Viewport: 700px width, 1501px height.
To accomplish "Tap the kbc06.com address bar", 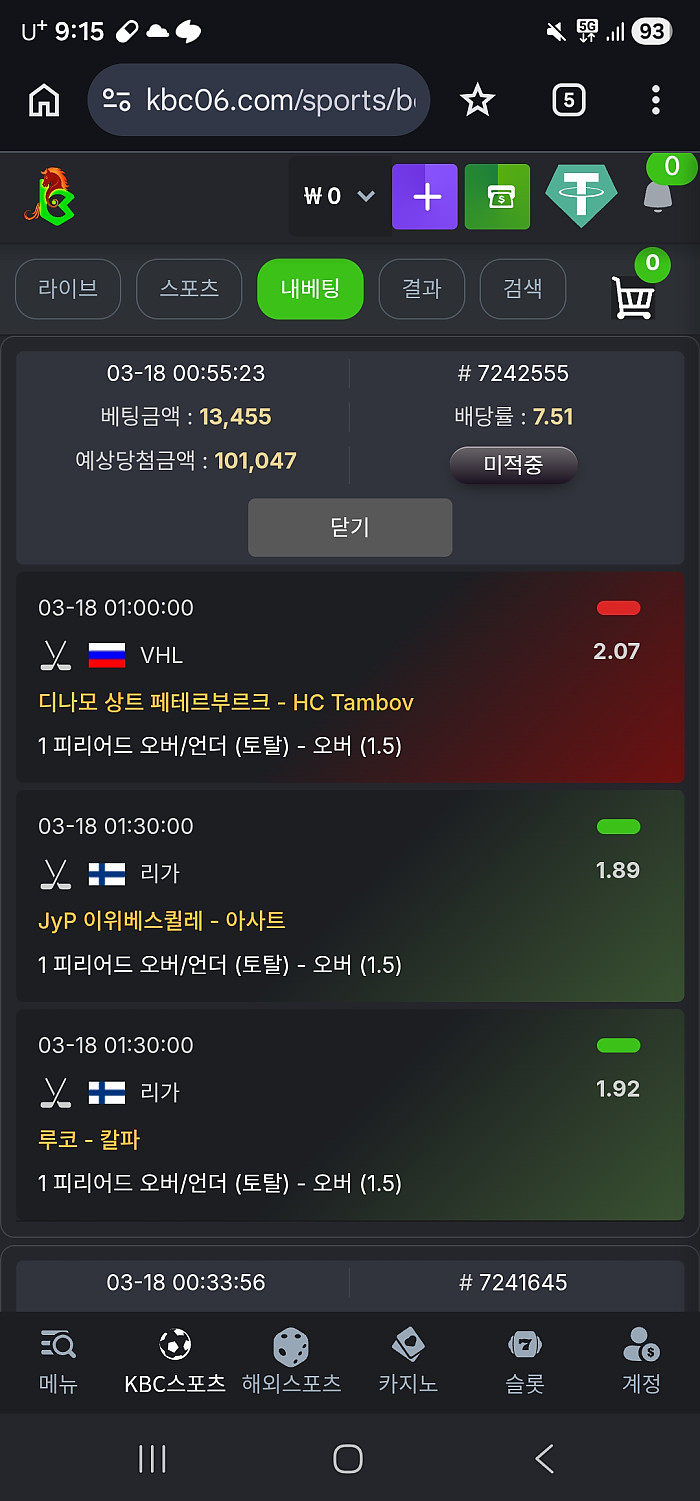I will [258, 100].
